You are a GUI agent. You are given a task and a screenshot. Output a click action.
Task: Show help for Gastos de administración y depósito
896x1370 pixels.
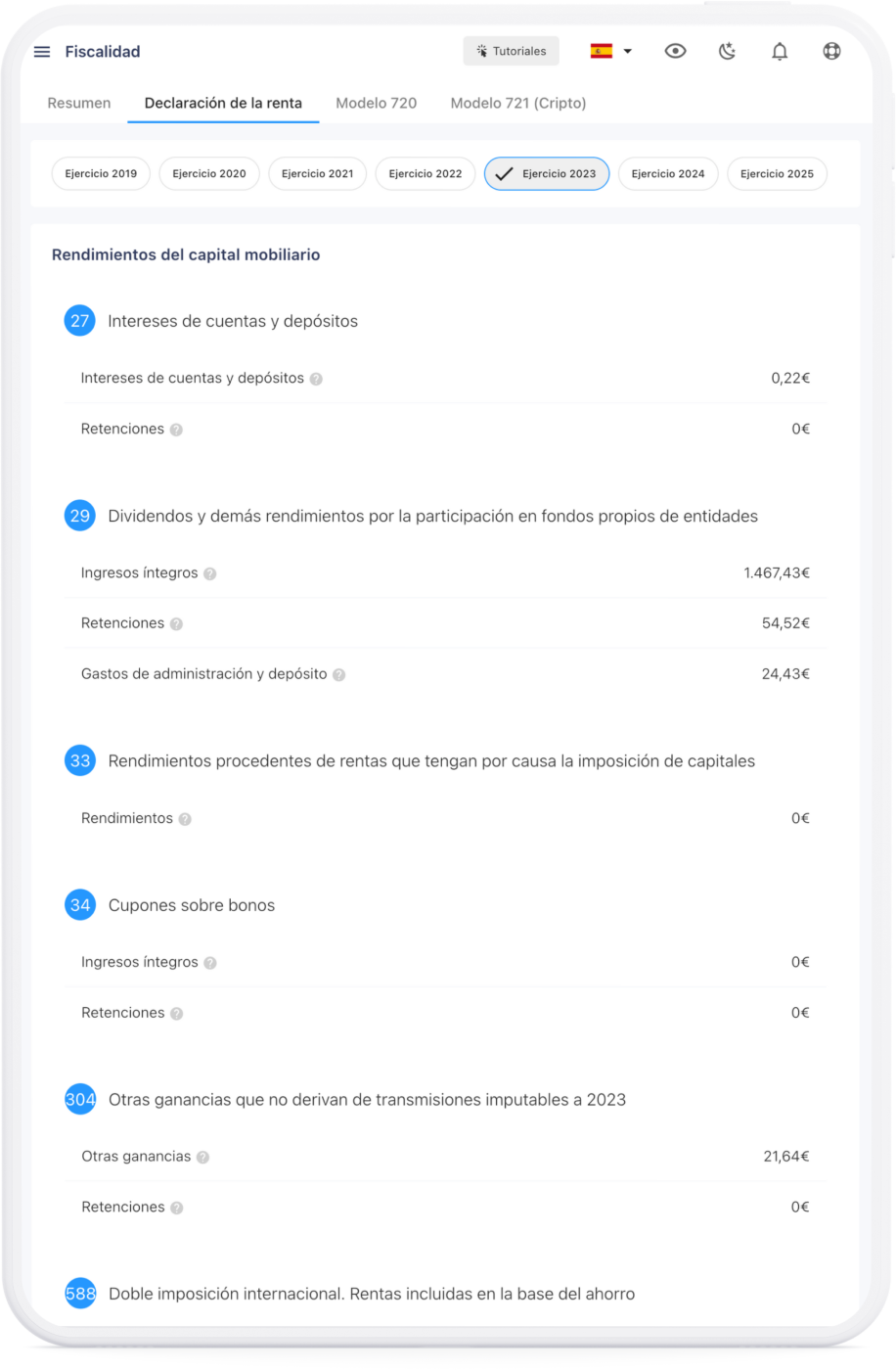338,674
